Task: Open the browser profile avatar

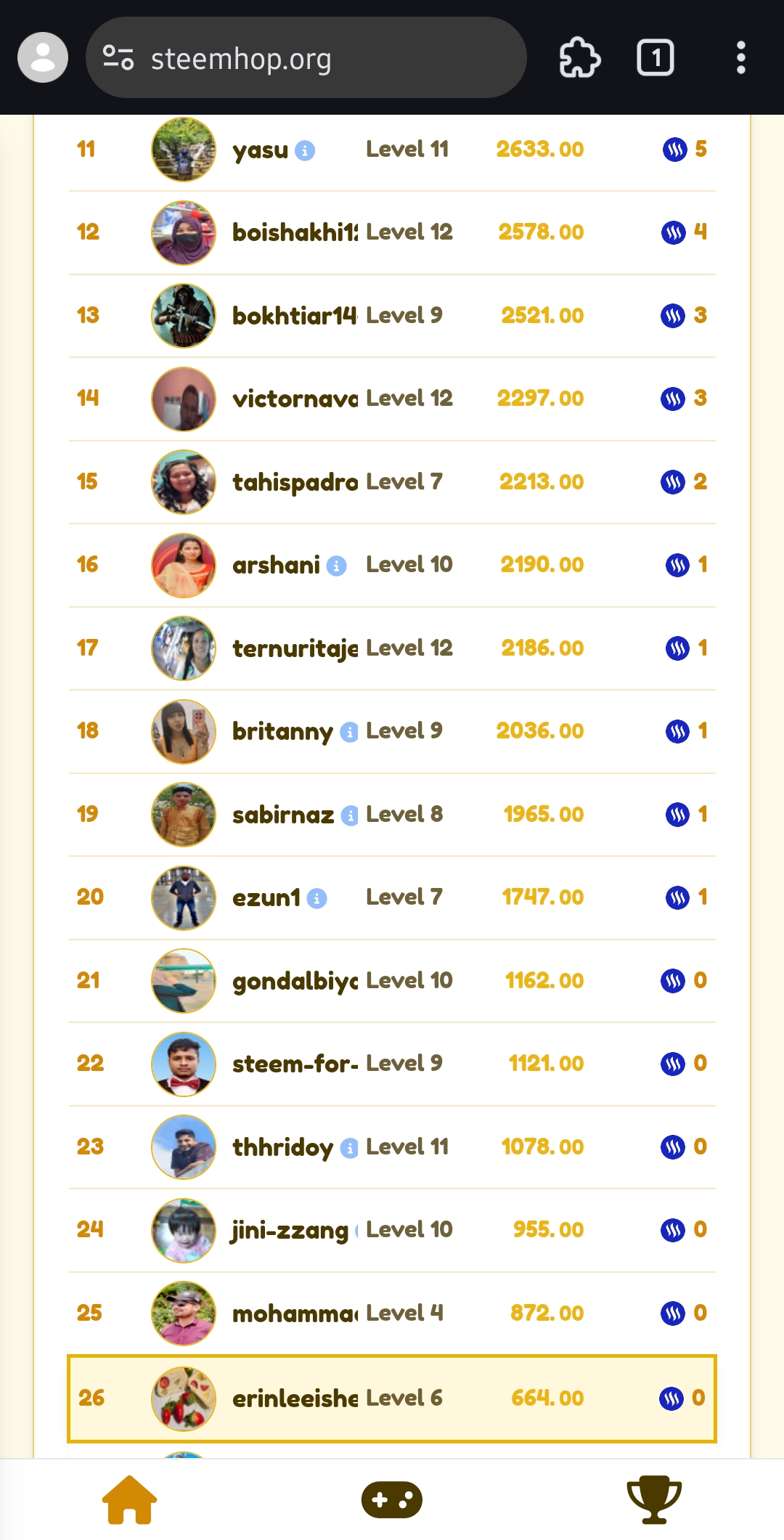Action: 43,57
